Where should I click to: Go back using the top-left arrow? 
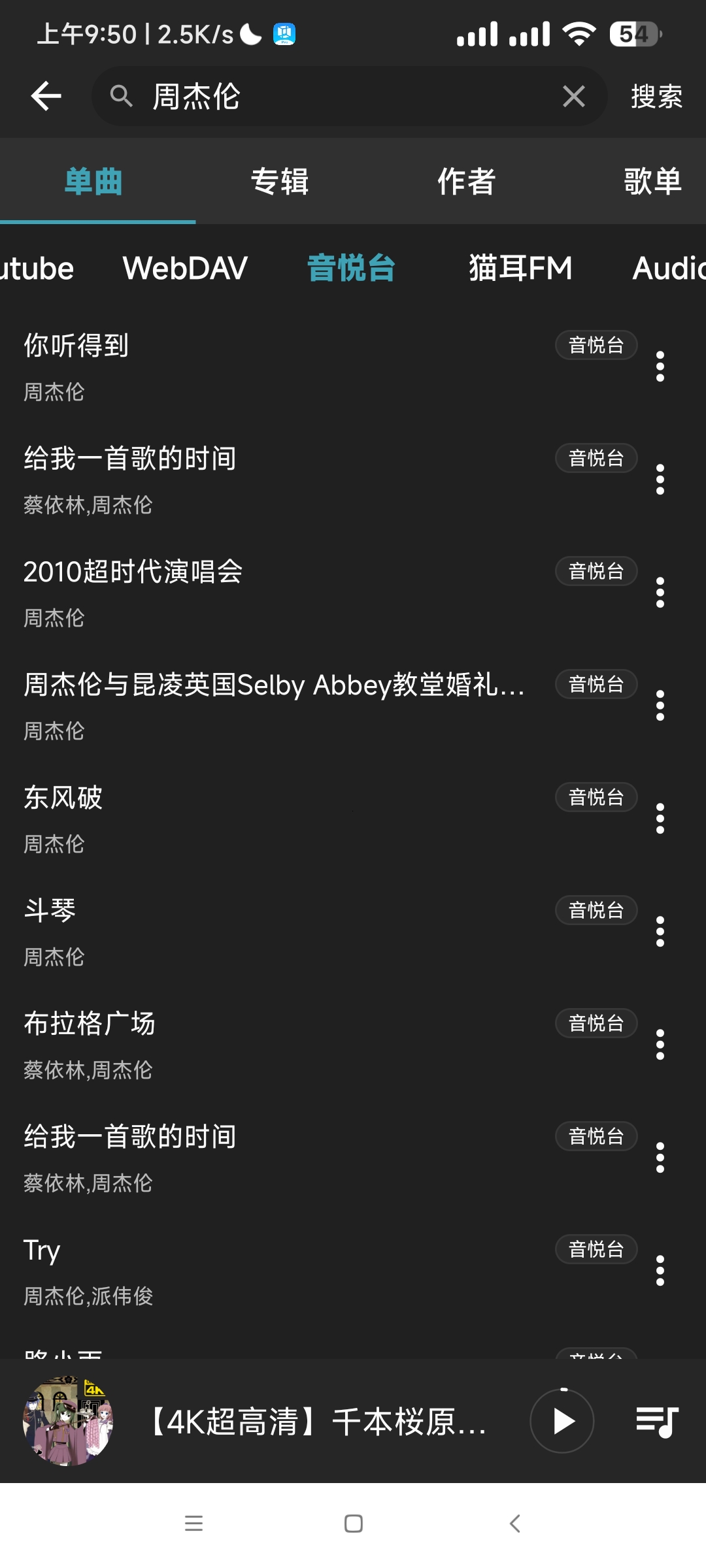[x=46, y=97]
